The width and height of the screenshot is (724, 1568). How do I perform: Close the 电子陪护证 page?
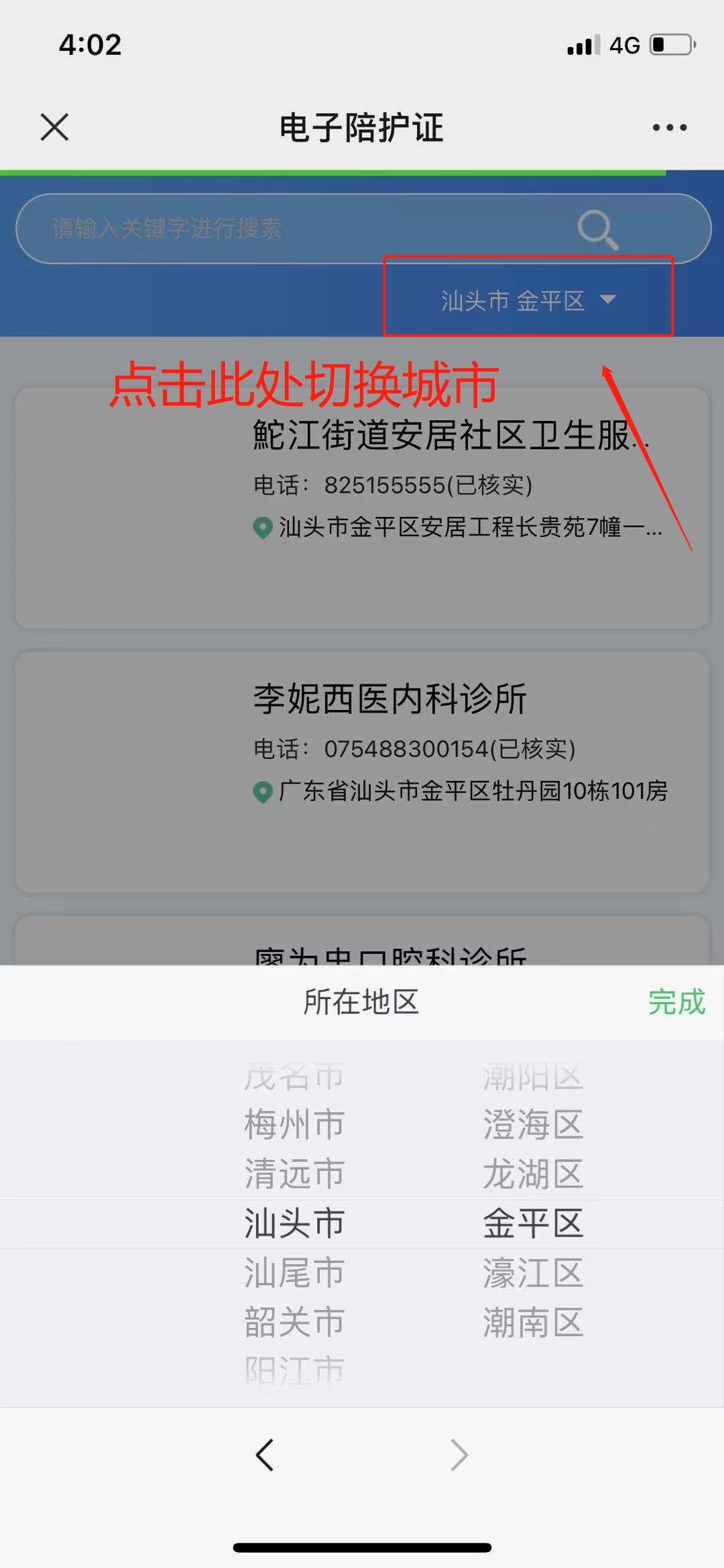[x=54, y=127]
